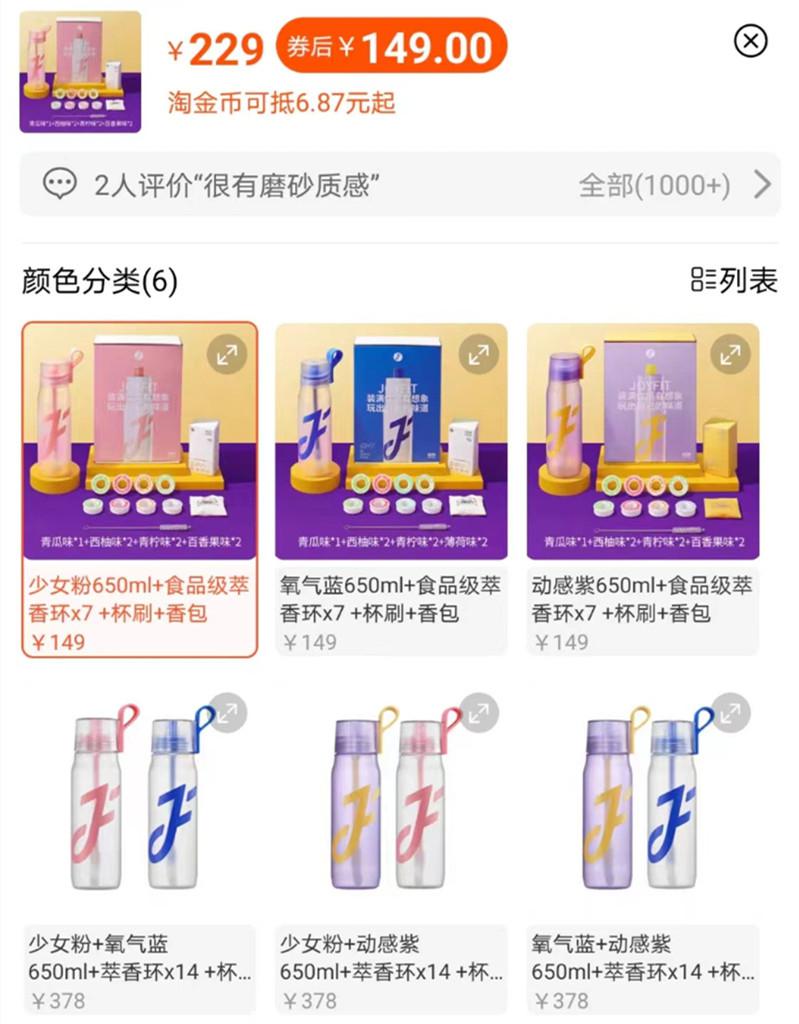Viewport: 799px width, 1024px height.
Task: Enlarge the 少女粉+动感紫 bundle image
Action: point(479,712)
